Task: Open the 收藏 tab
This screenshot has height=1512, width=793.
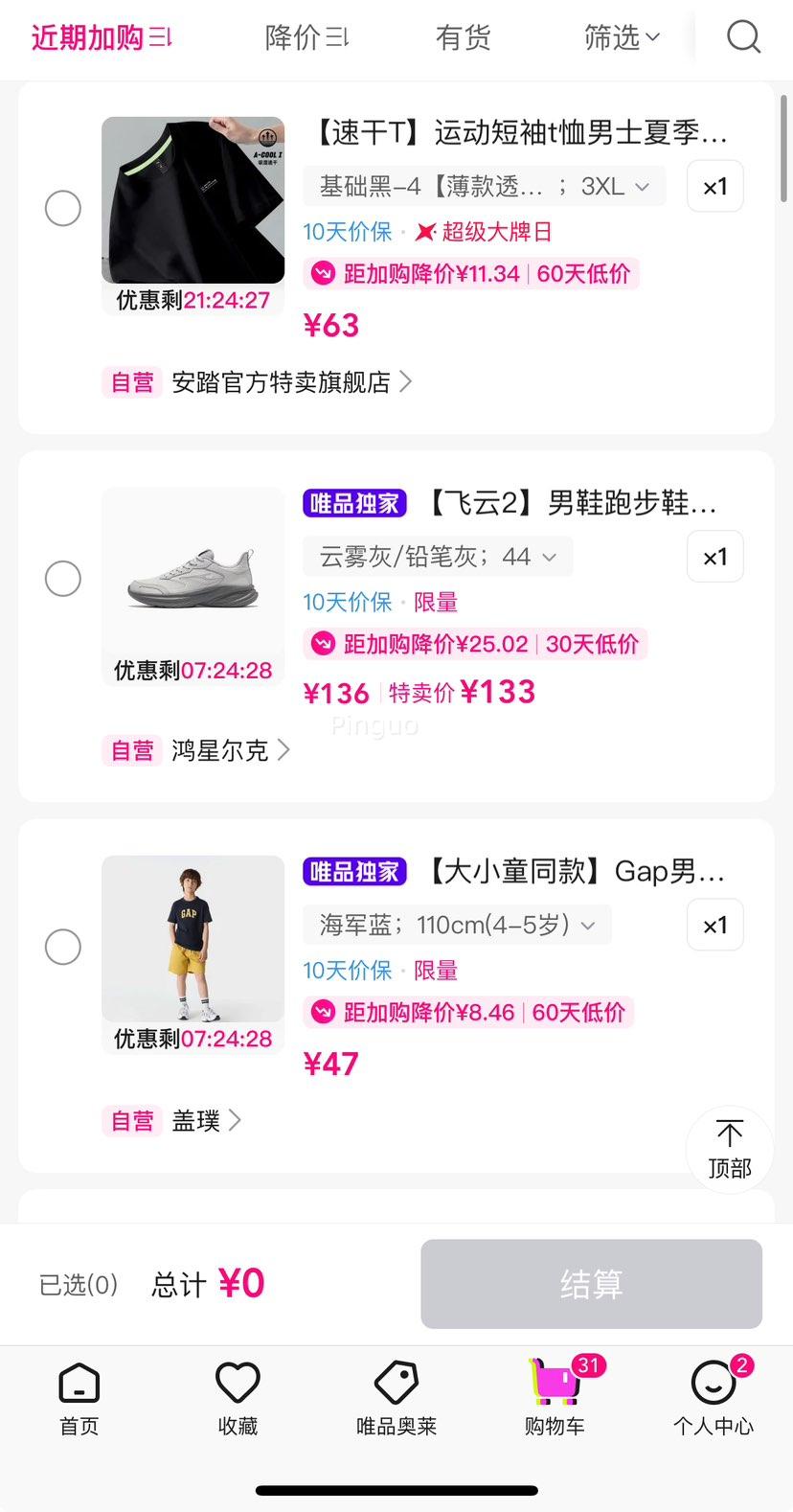Action: click(x=238, y=1400)
